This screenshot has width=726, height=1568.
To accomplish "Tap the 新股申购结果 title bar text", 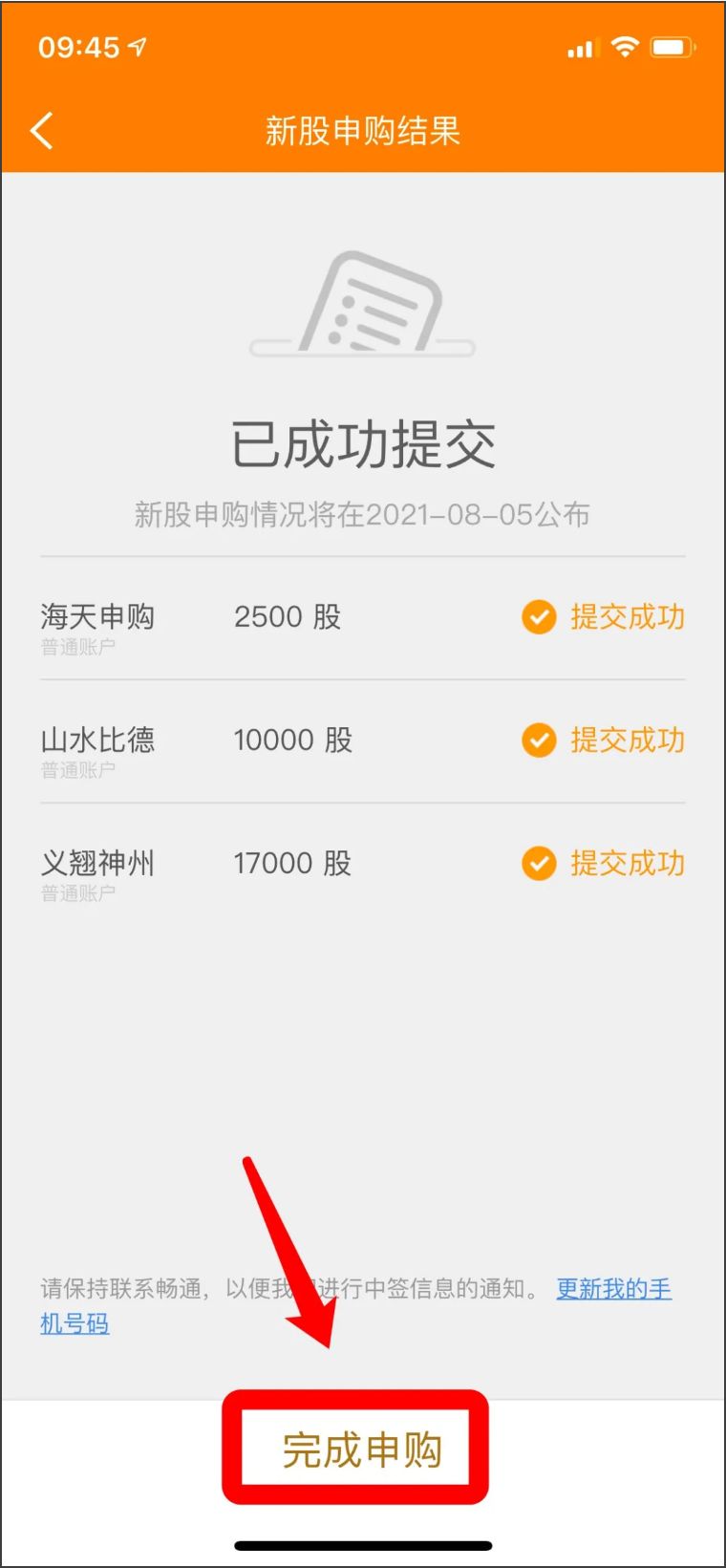I will tap(363, 133).
